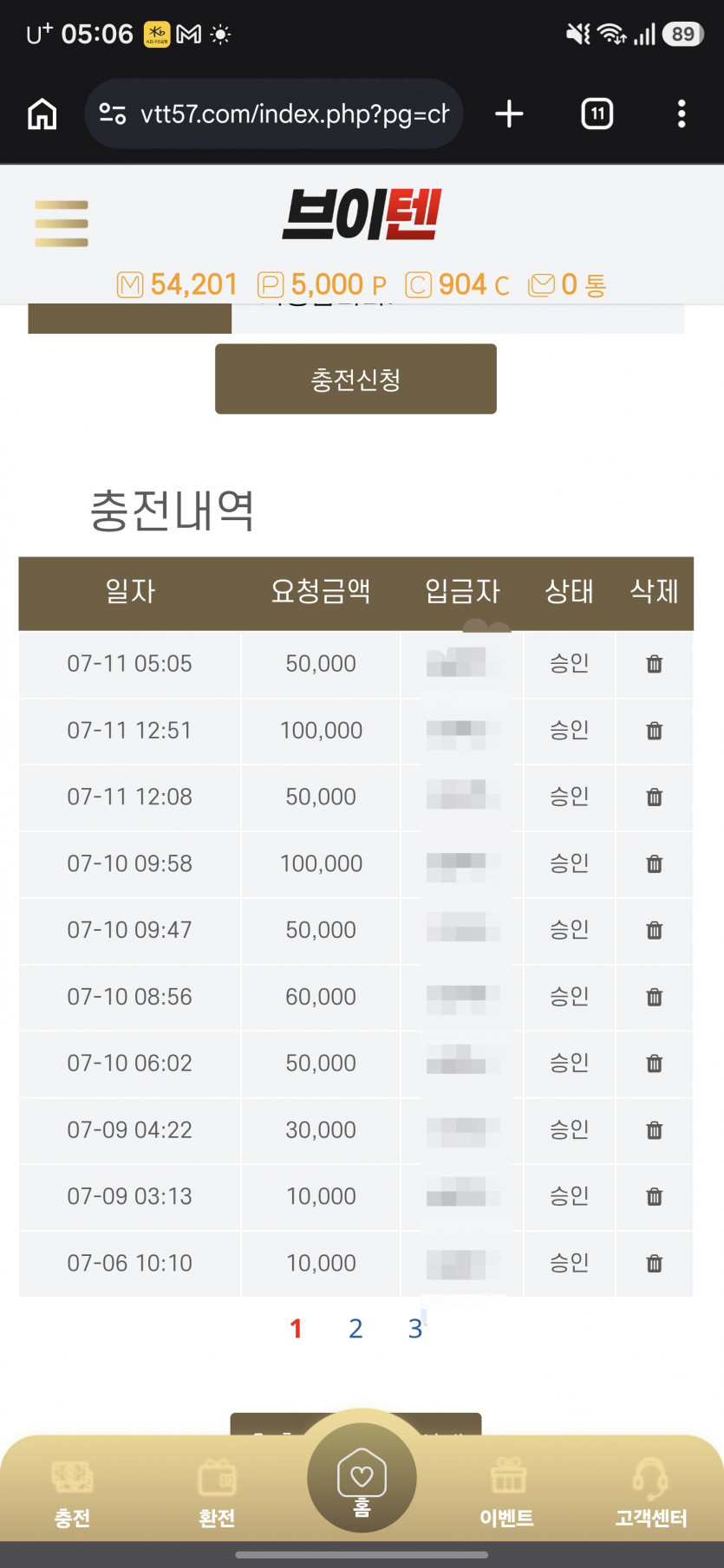Delete the 07-10 09:58 charge record

pyautogui.click(x=655, y=864)
